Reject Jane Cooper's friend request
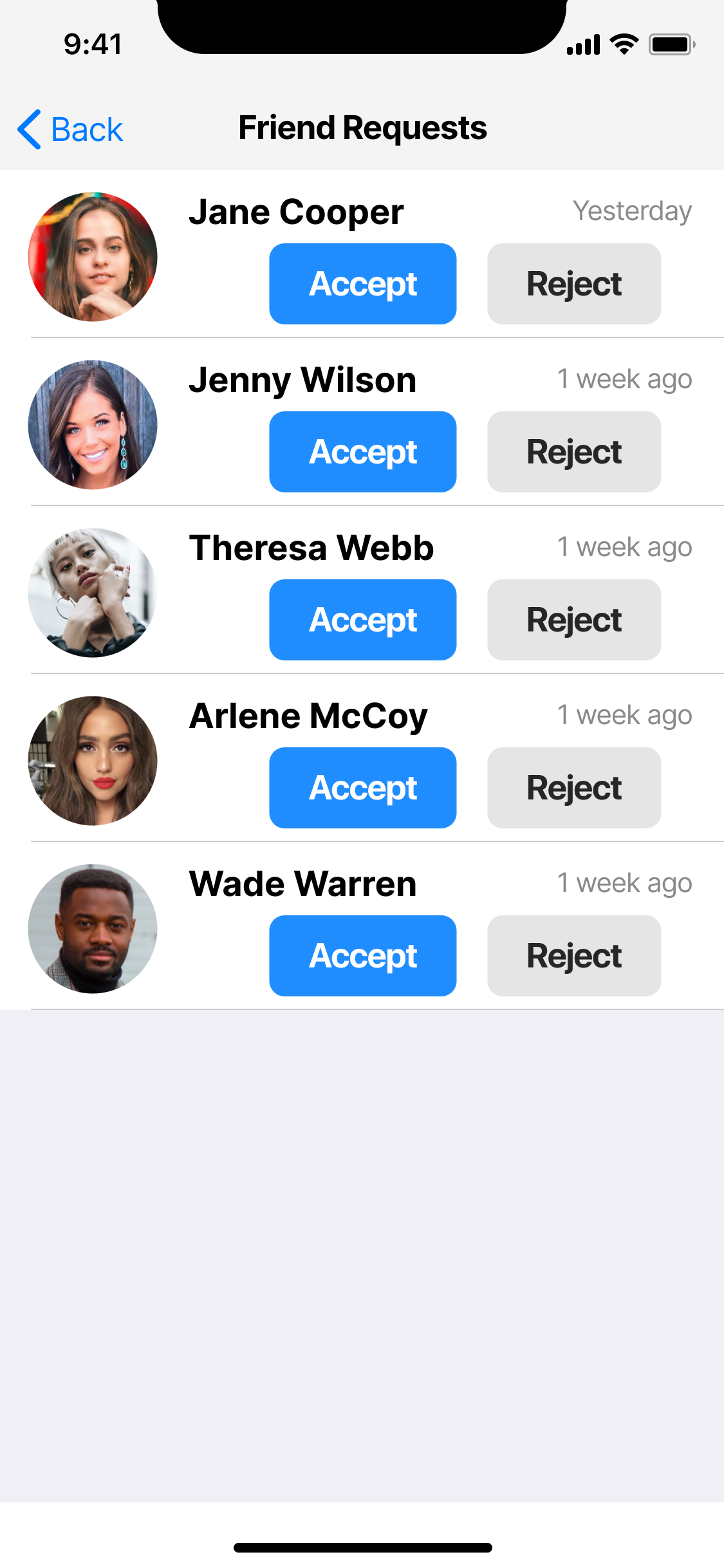The height and width of the screenshot is (1568, 724). click(x=574, y=284)
